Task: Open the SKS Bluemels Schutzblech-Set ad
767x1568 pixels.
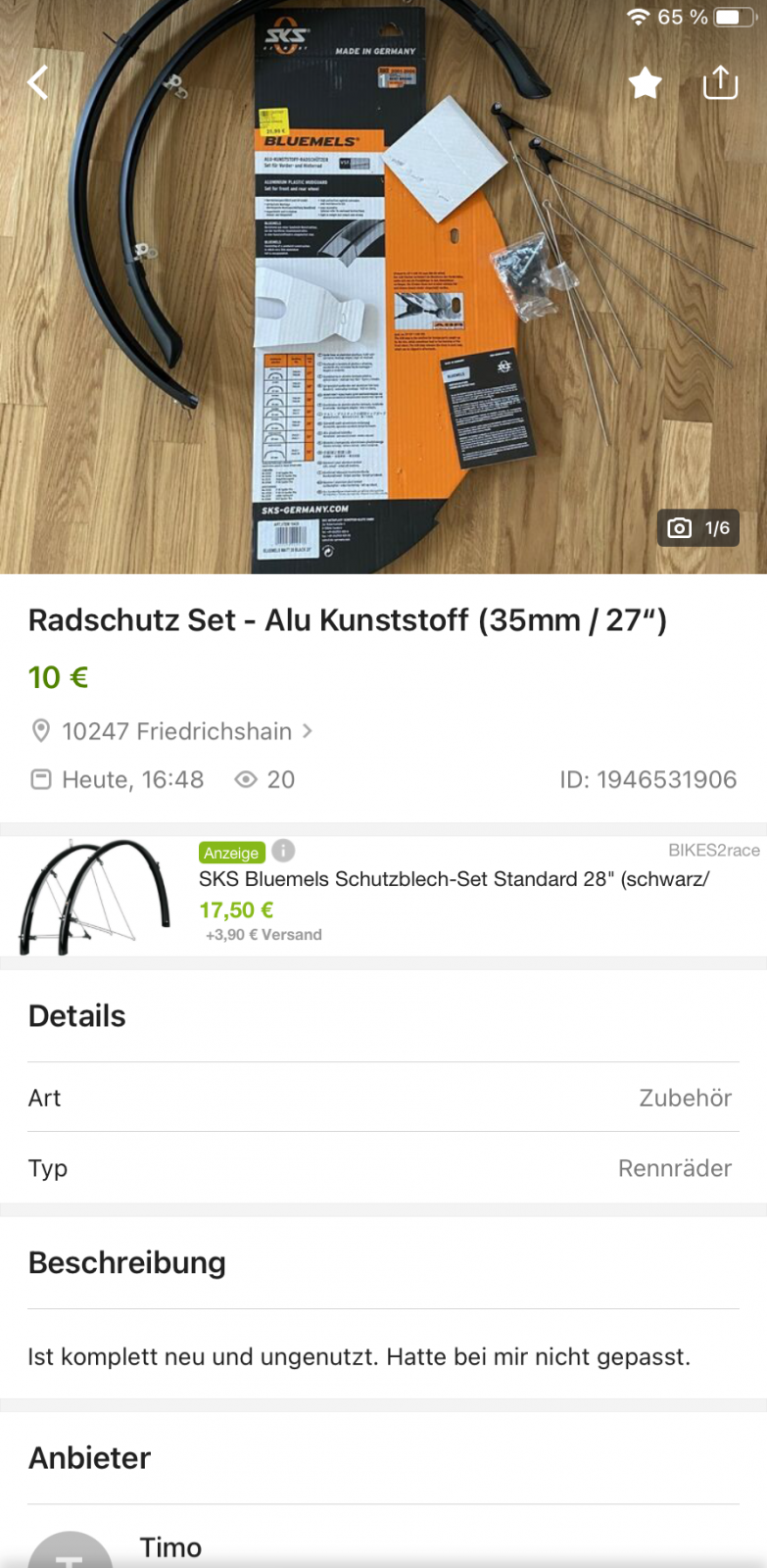Action: (454, 879)
